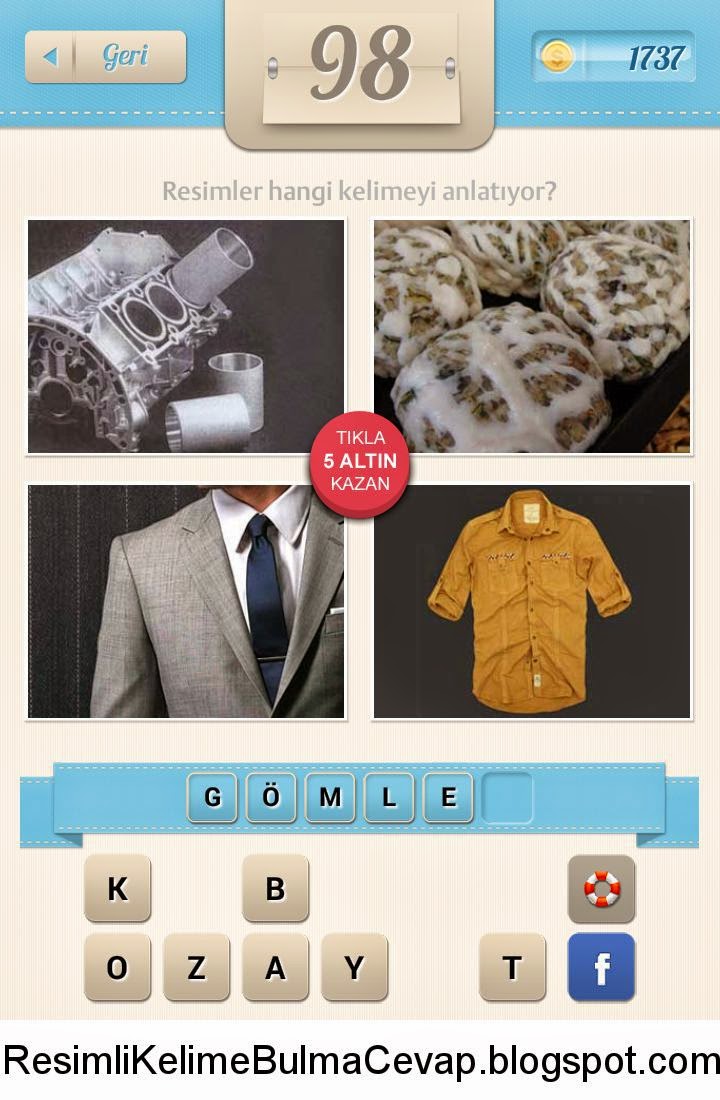This screenshot has height=1100, width=720.
Task: Enlarge the suit and tie picture
Action: [186, 601]
